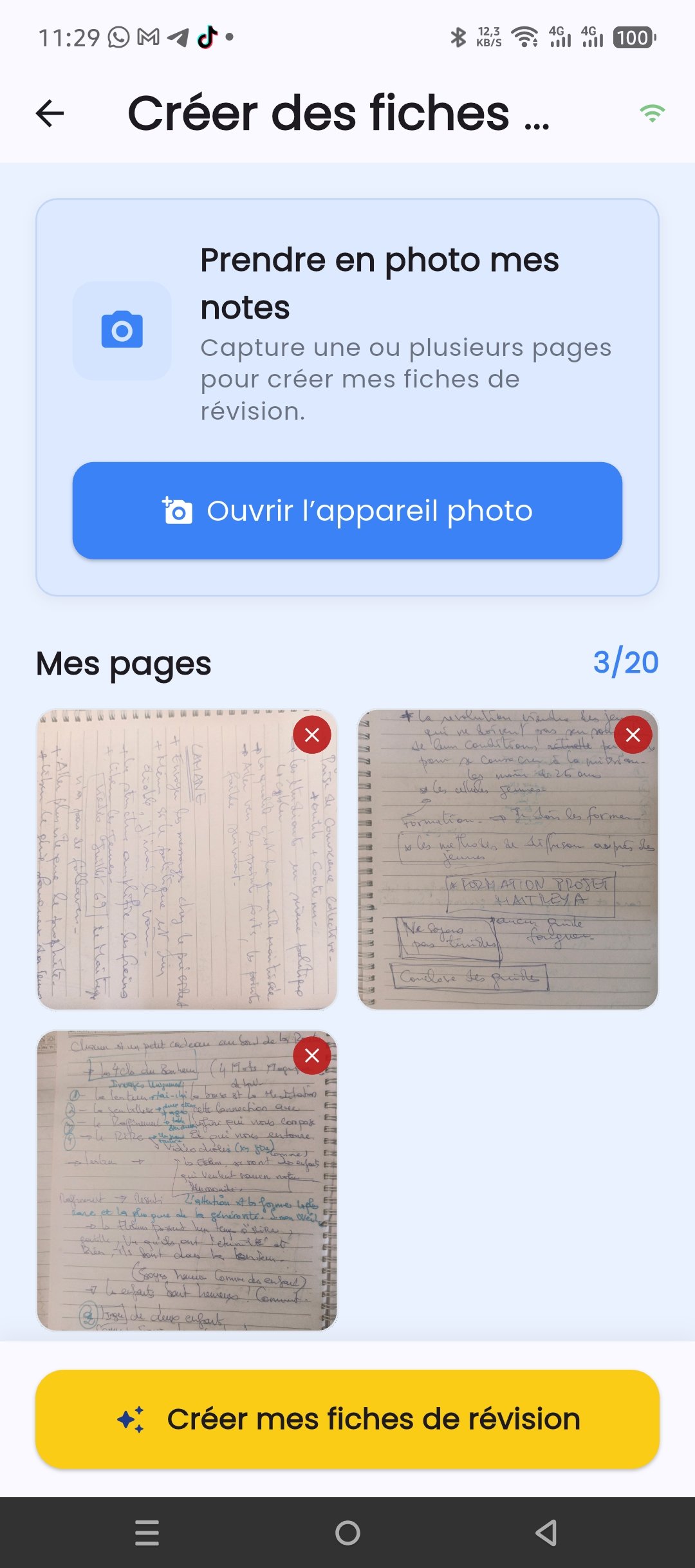Open the first notebook page thumbnail

[x=187, y=856]
